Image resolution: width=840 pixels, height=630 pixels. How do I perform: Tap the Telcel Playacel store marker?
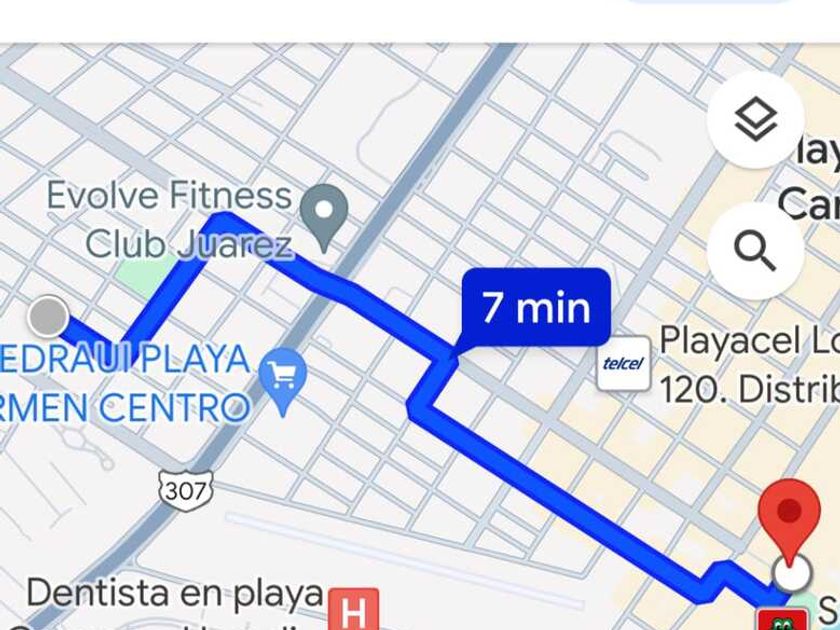(x=624, y=363)
